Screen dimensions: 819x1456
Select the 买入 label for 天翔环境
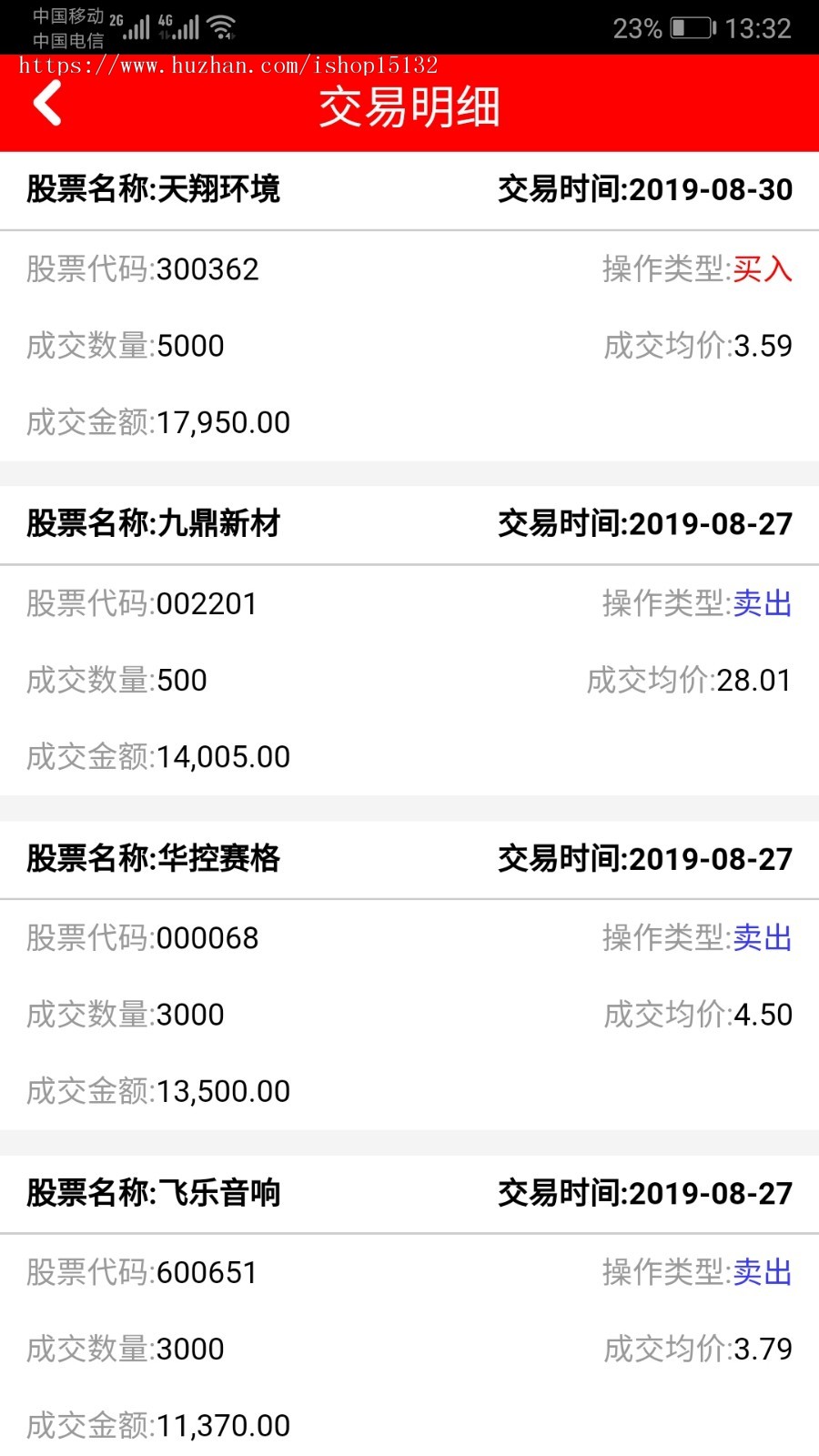point(763,270)
